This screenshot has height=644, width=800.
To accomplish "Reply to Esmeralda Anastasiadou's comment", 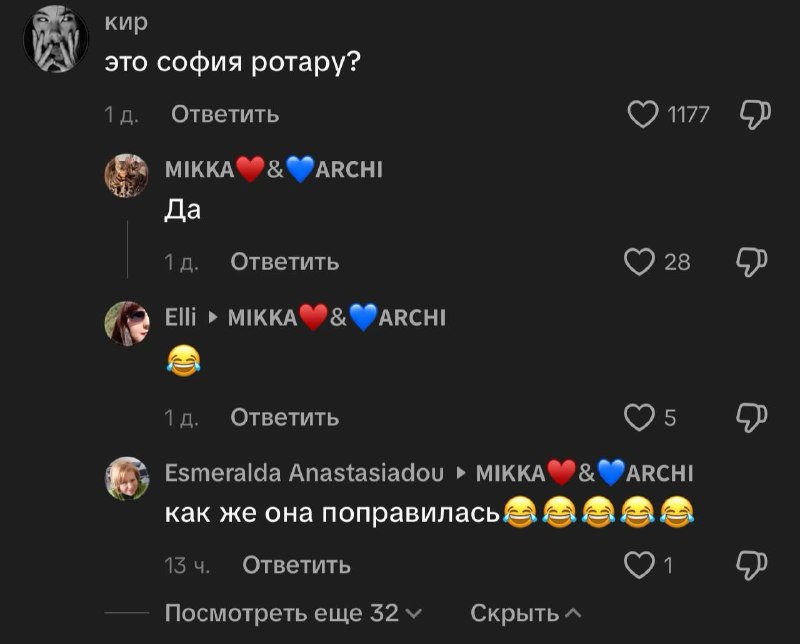I will (296, 565).
